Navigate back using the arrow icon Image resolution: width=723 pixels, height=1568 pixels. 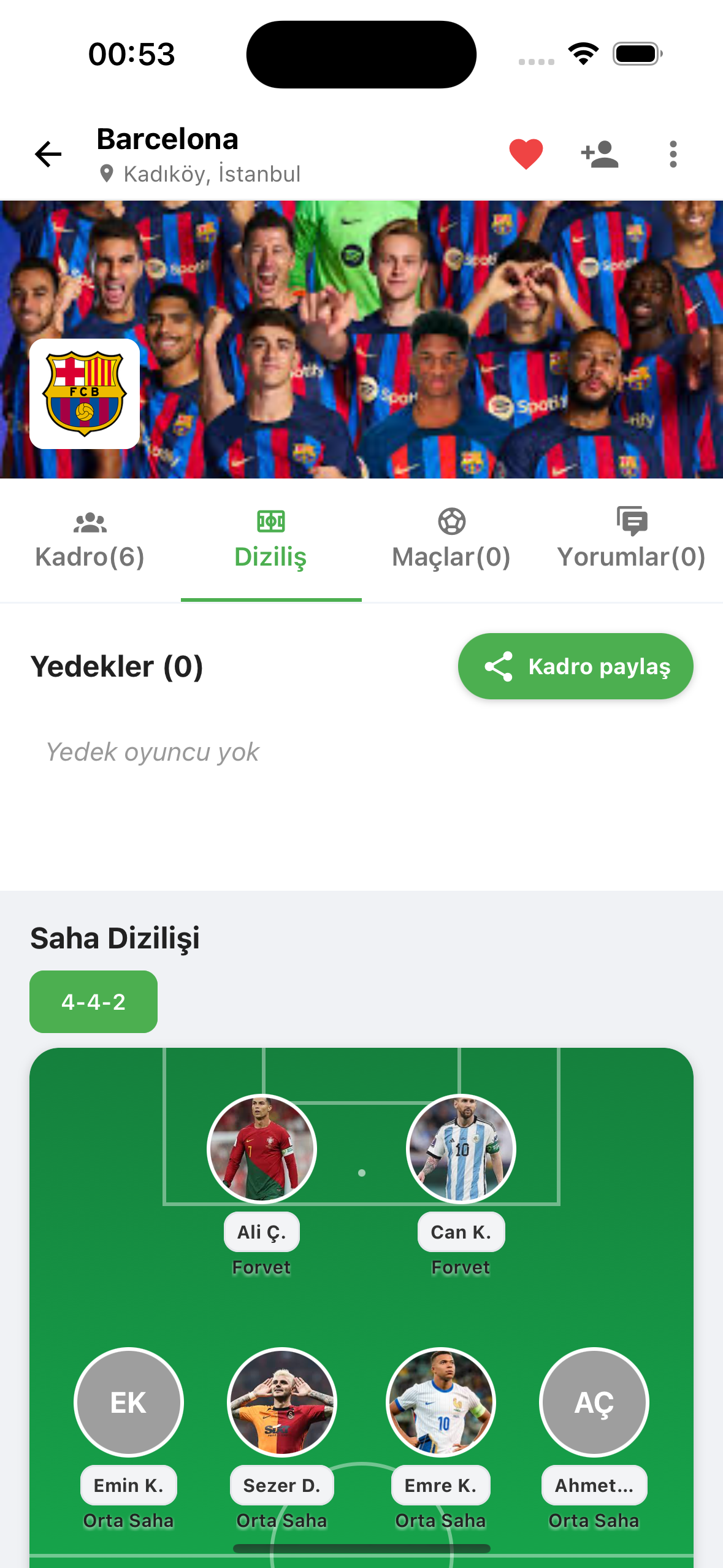tap(47, 155)
